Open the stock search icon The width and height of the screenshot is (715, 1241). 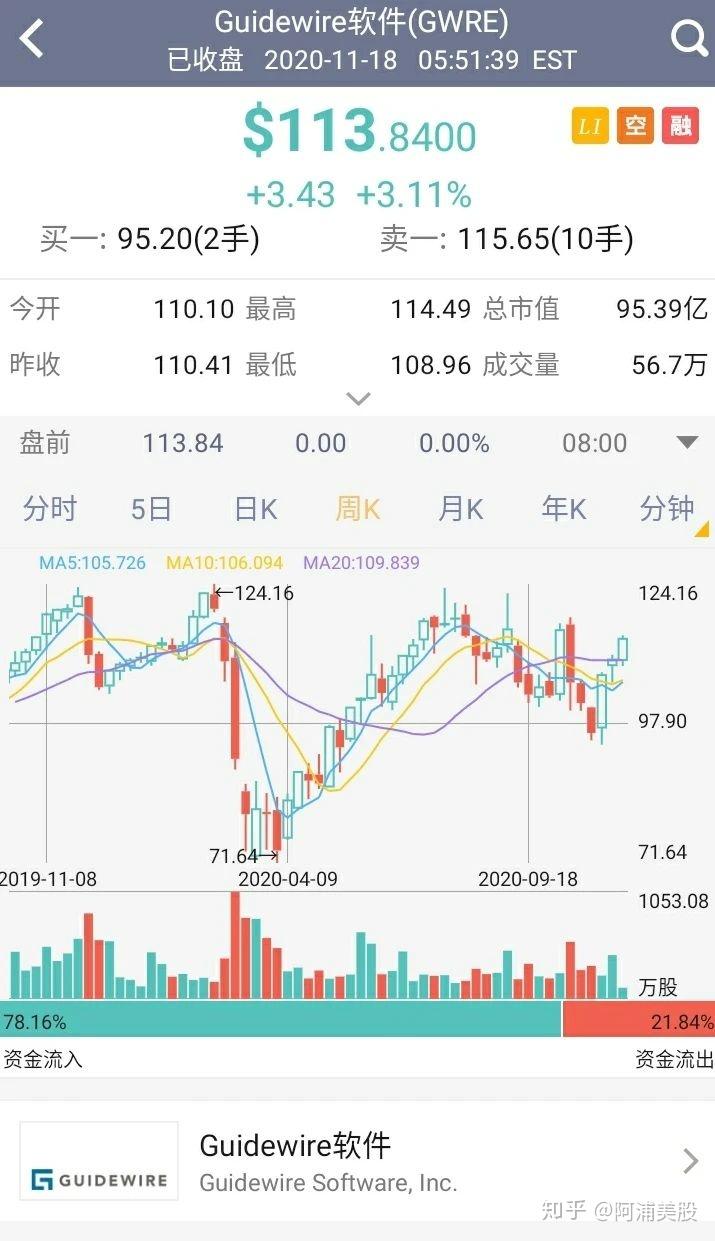coord(689,40)
